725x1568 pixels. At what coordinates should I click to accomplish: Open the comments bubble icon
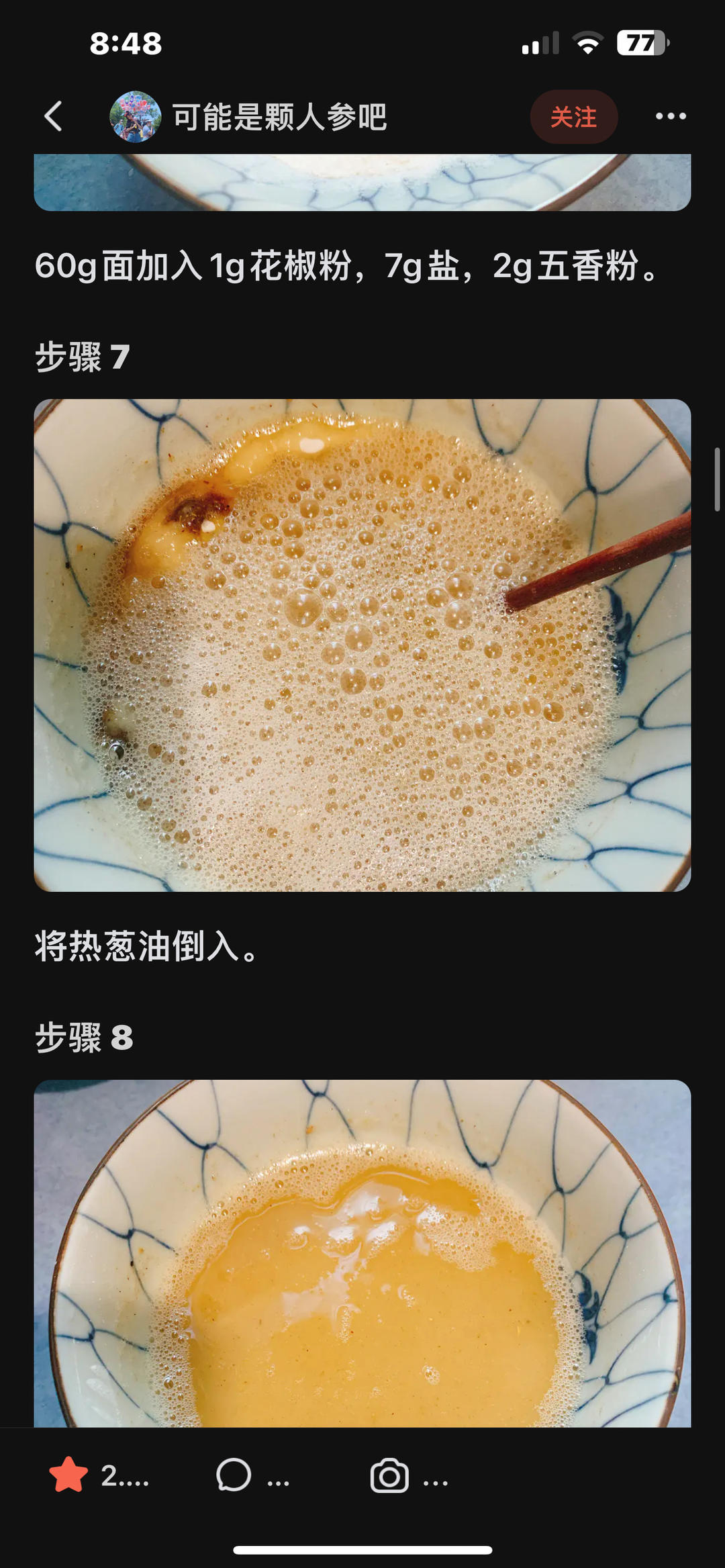pyautogui.click(x=234, y=1475)
